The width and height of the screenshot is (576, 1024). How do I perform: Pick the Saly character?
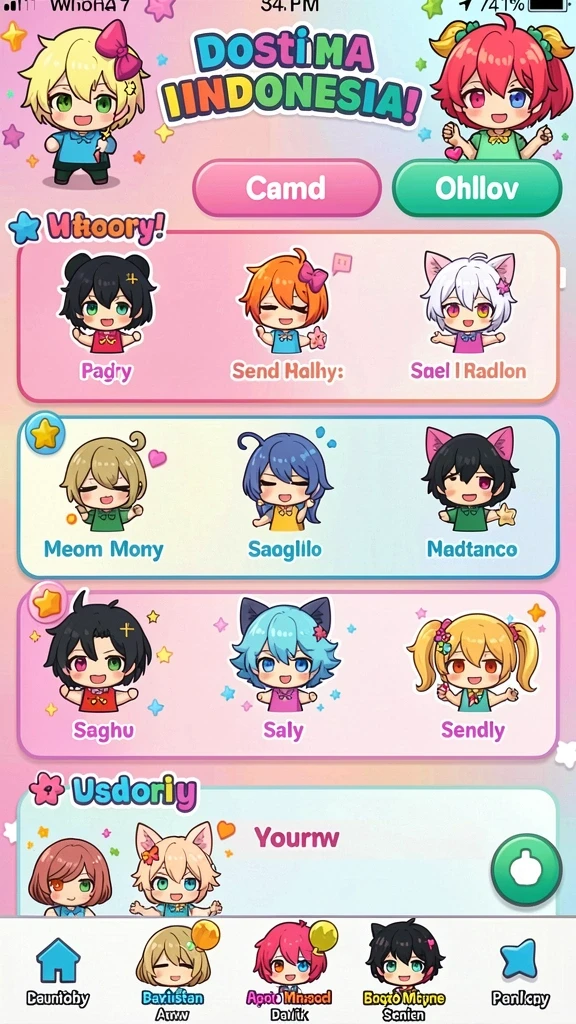coord(284,673)
